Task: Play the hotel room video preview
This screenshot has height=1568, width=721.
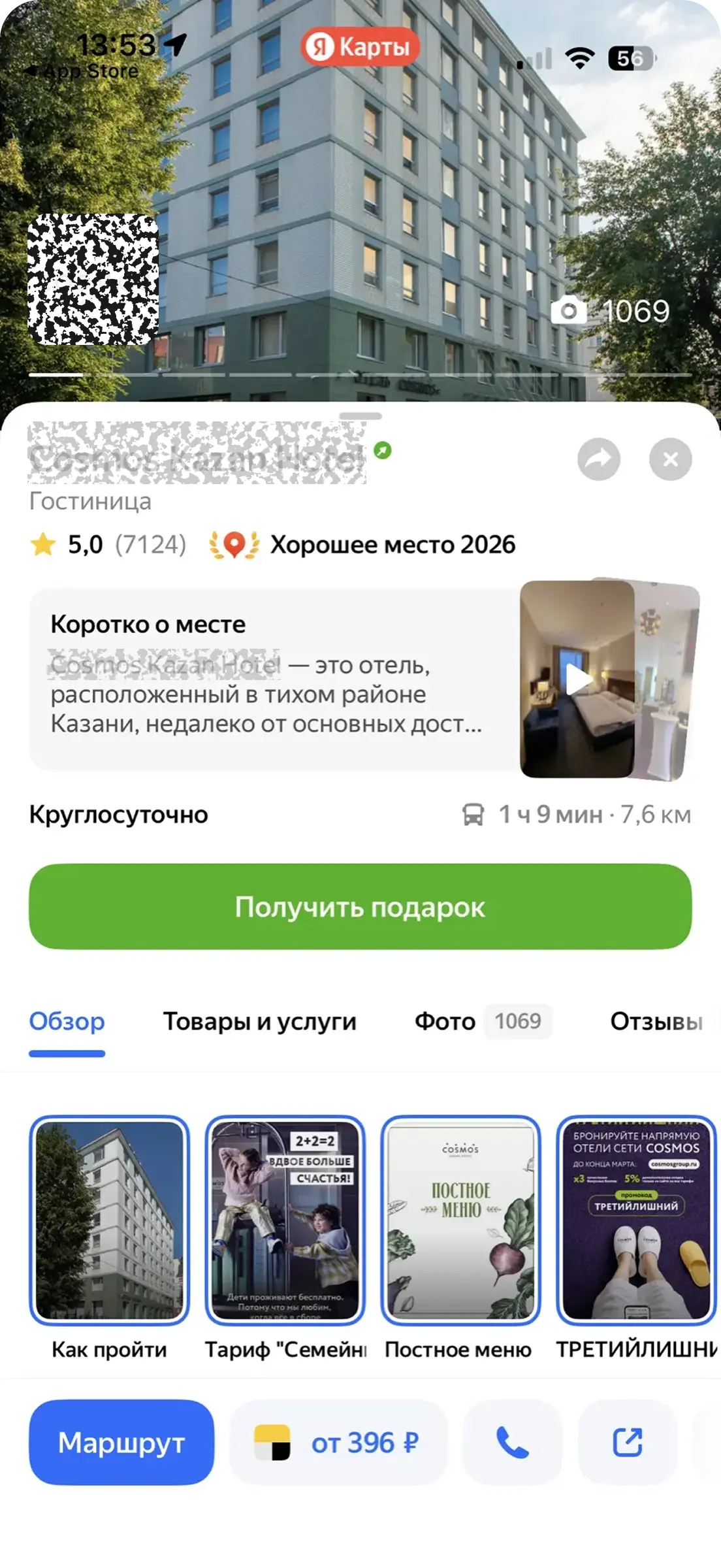Action: pos(579,679)
